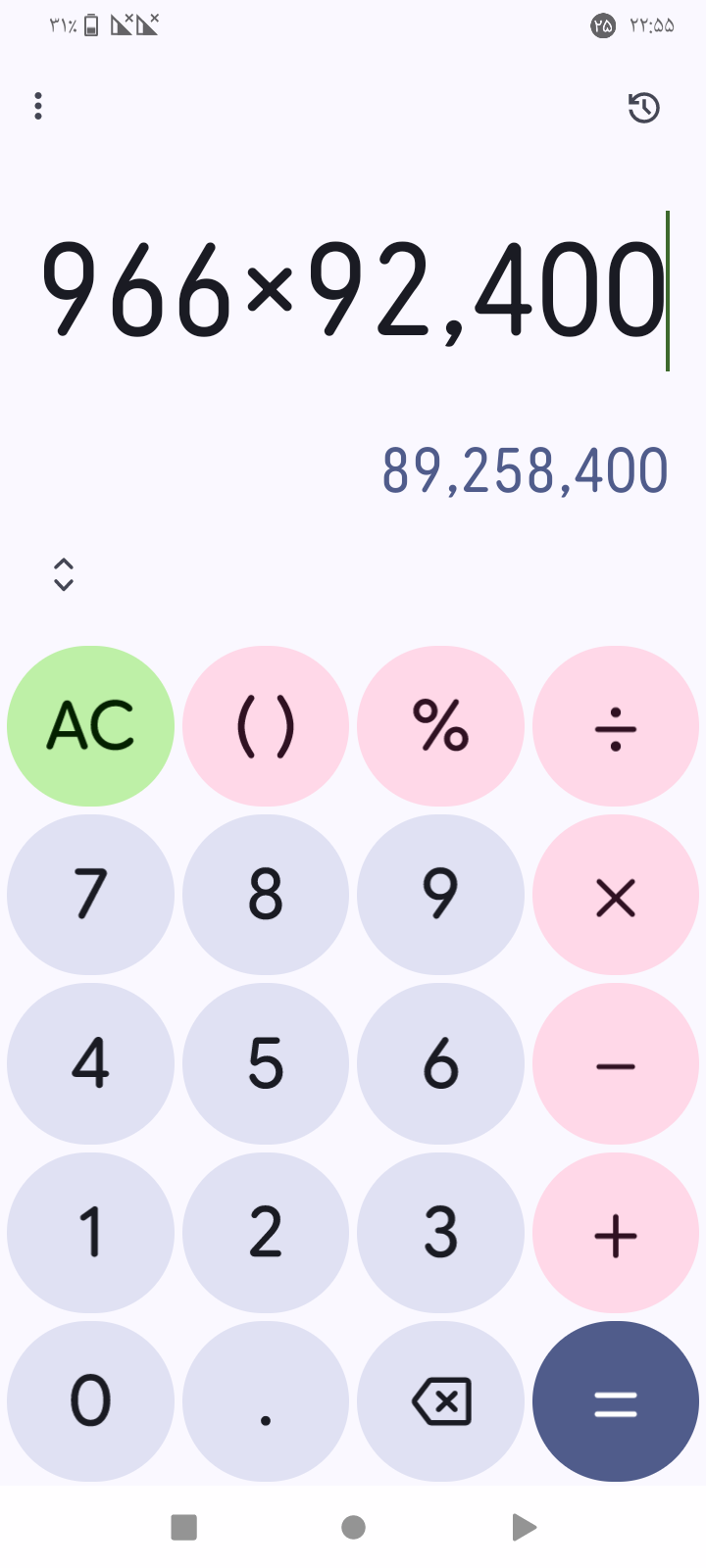Insert parentheses
Image resolution: width=706 pixels, height=1568 pixels.
266,726
